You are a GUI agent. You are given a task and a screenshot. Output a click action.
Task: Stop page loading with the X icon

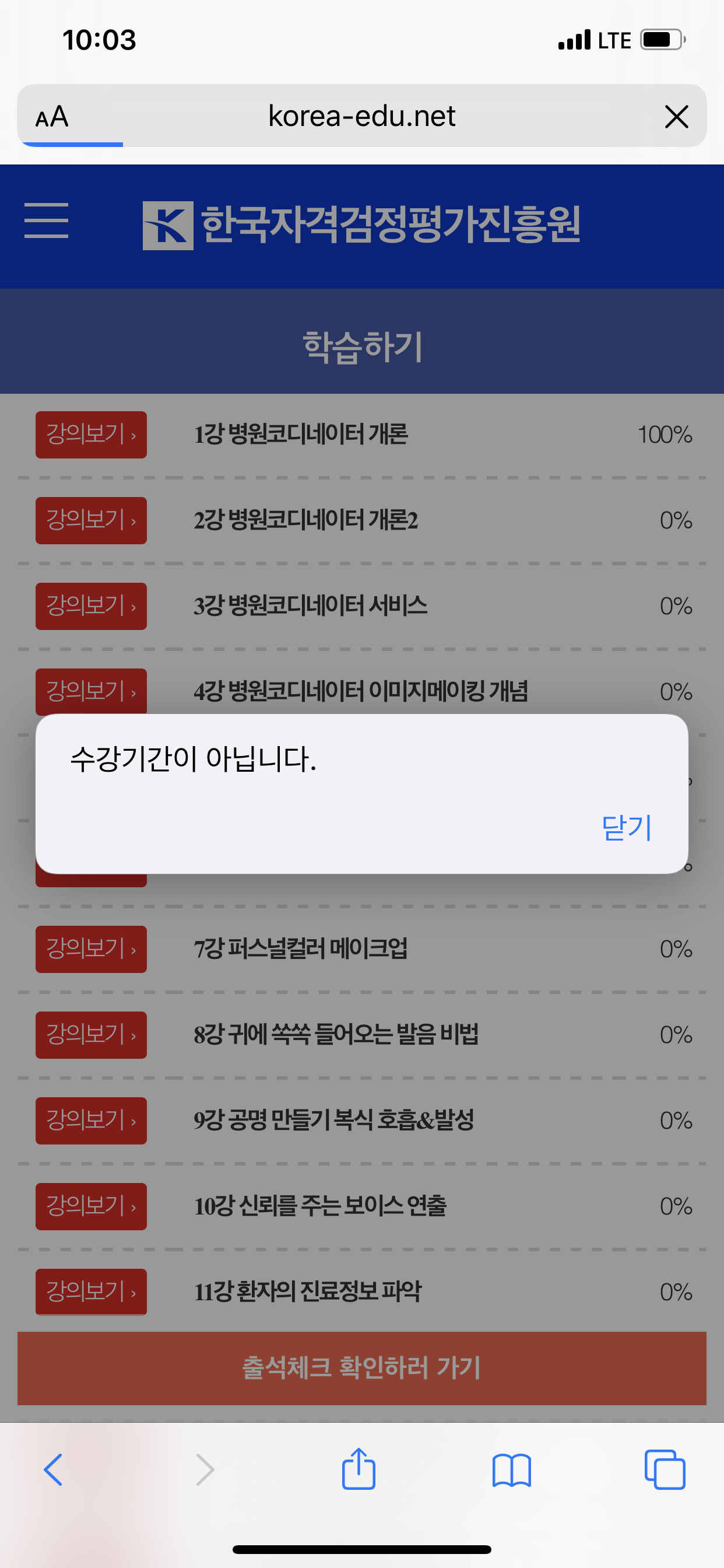pos(677,116)
